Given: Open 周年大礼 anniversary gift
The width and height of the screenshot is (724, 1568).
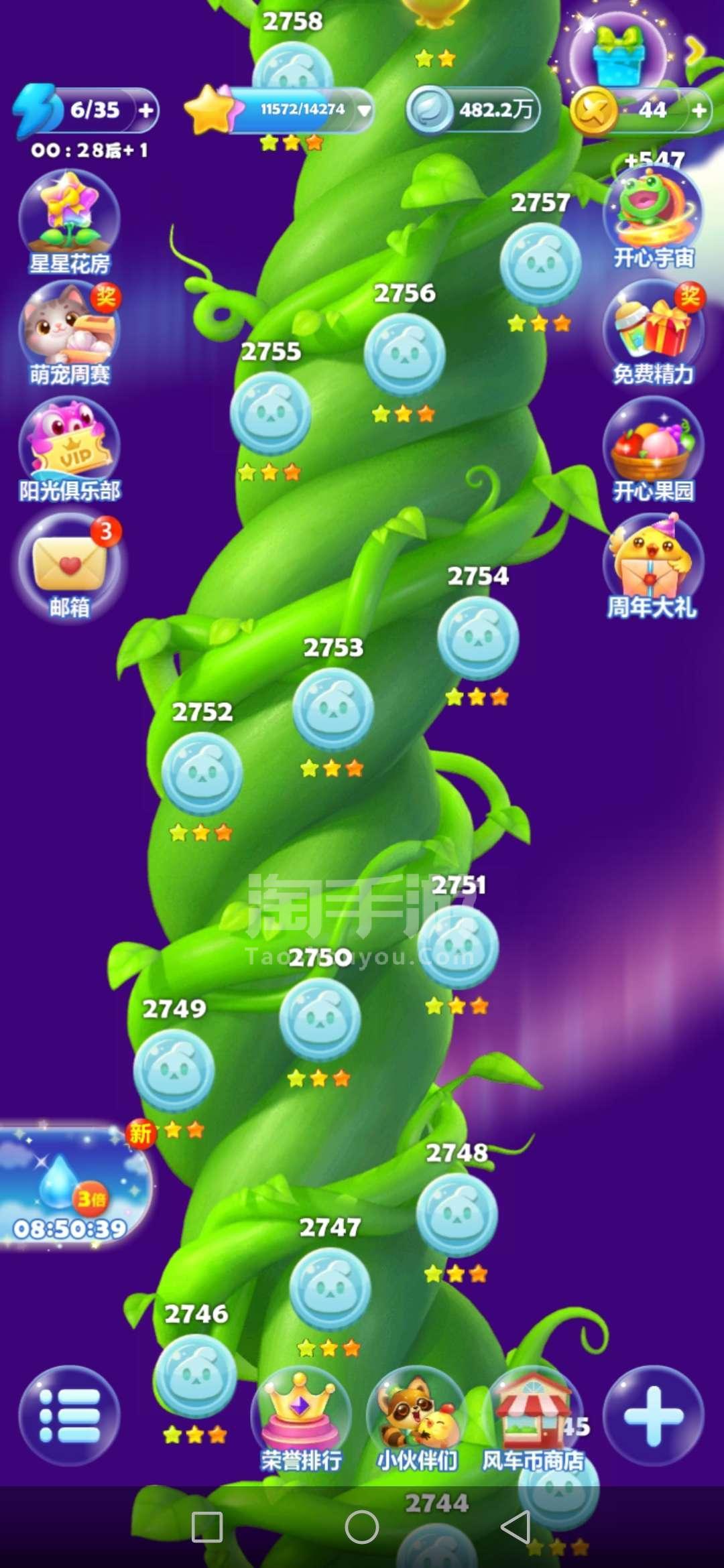Looking at the screenshot, I should pos(654,566).
